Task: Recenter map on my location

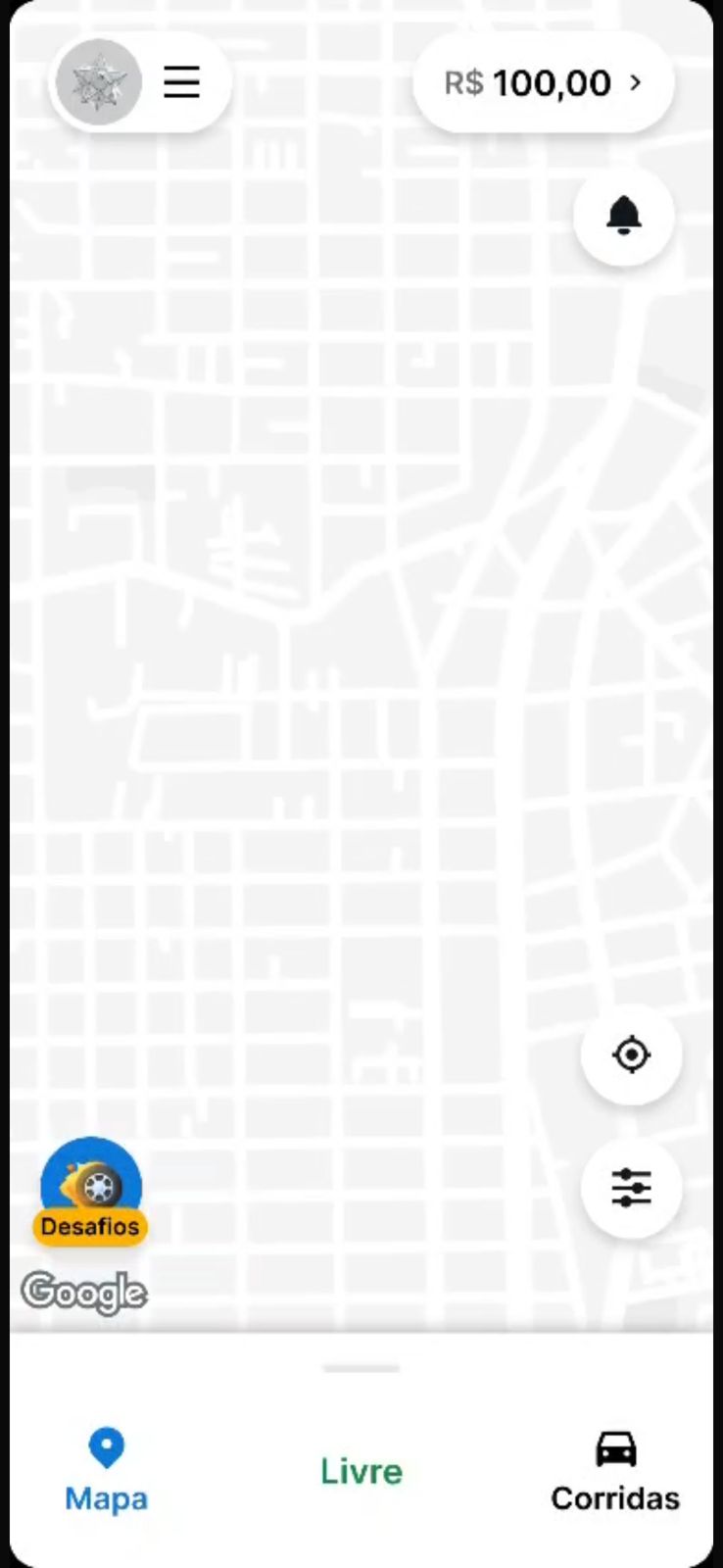Action: (631, 1055)
